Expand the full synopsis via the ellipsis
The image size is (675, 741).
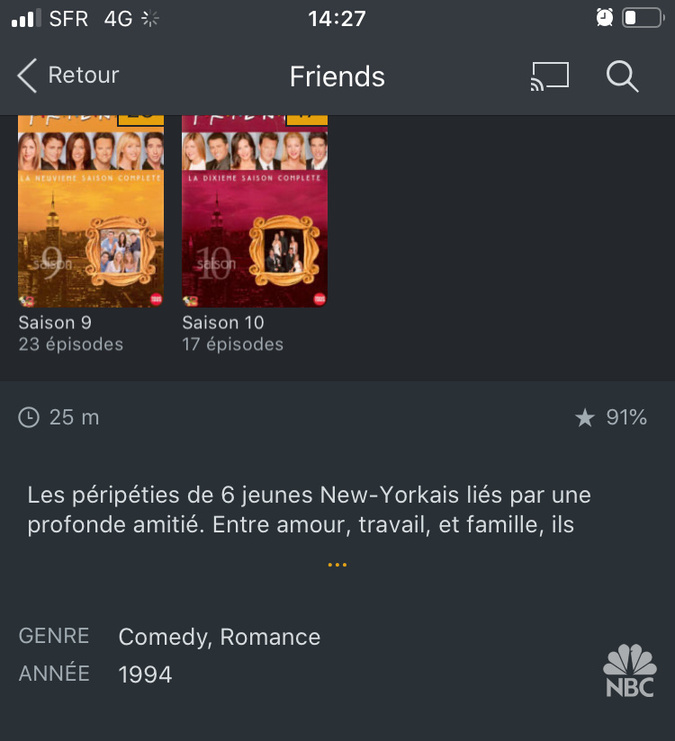(x=337, y=565)
